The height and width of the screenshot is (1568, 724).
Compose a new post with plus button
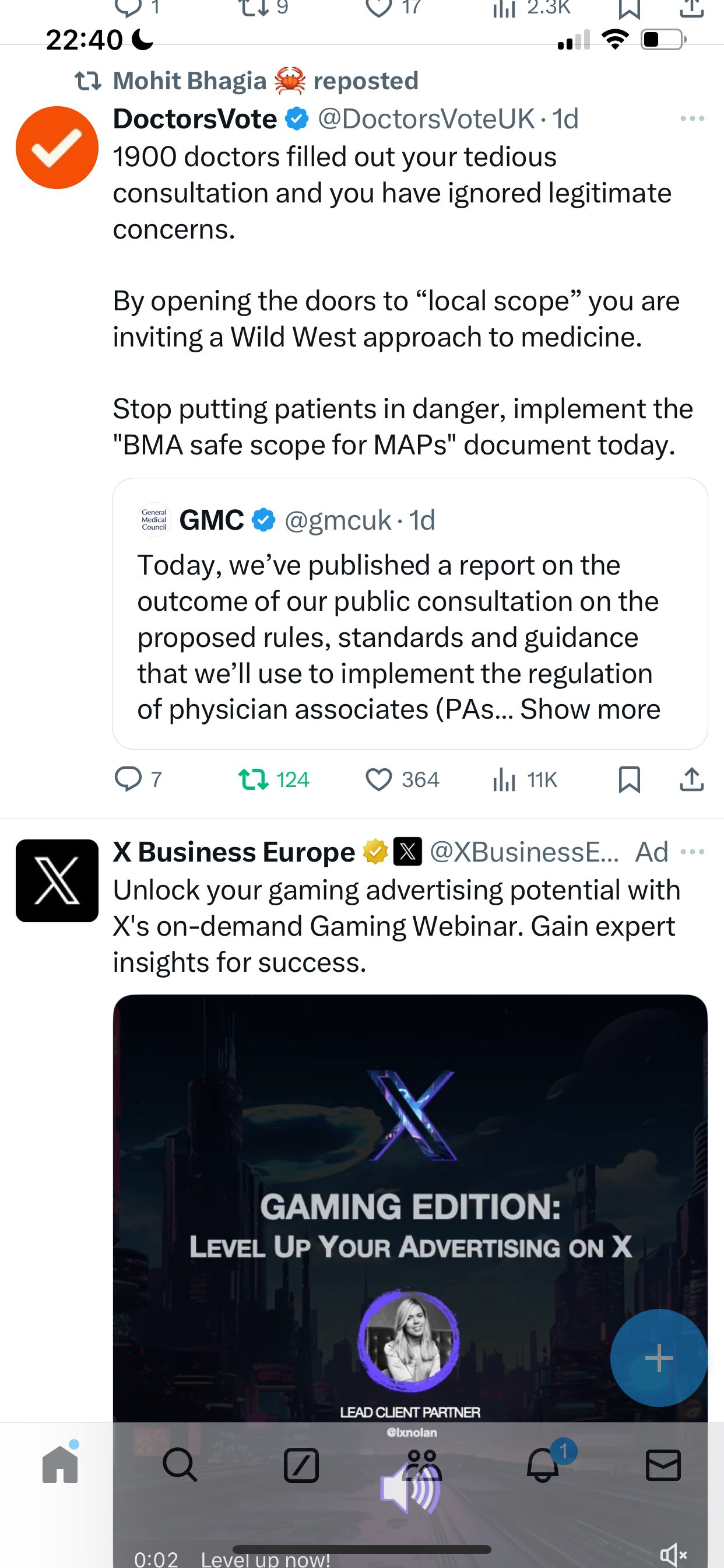tap(659, 1357)
